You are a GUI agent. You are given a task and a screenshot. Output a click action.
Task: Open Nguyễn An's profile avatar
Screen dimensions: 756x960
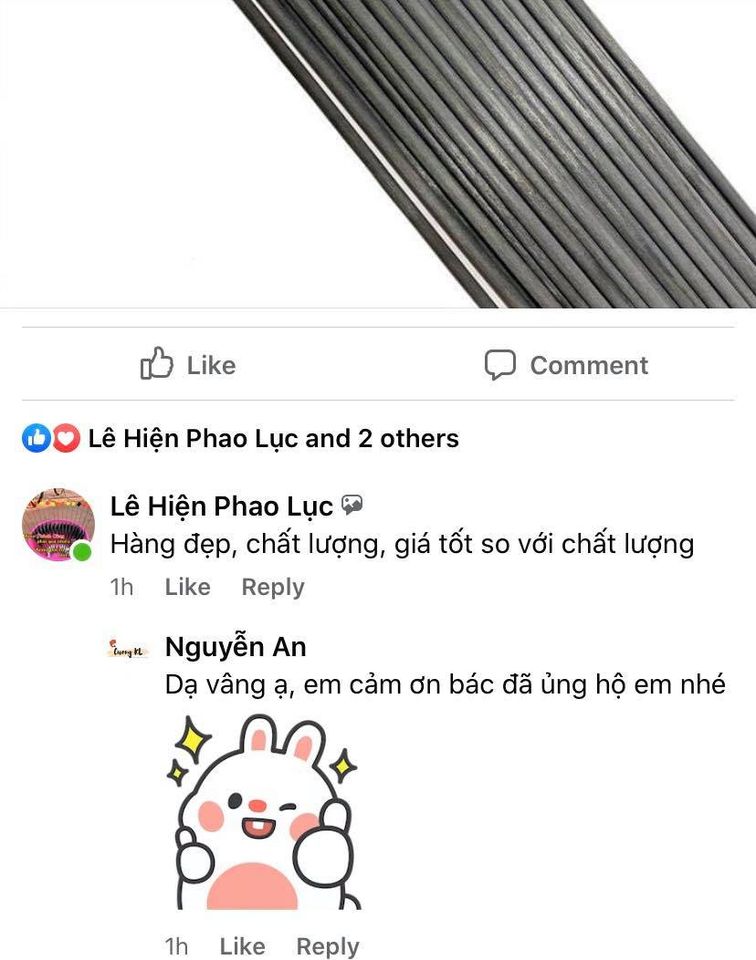(x=127, y=649)
